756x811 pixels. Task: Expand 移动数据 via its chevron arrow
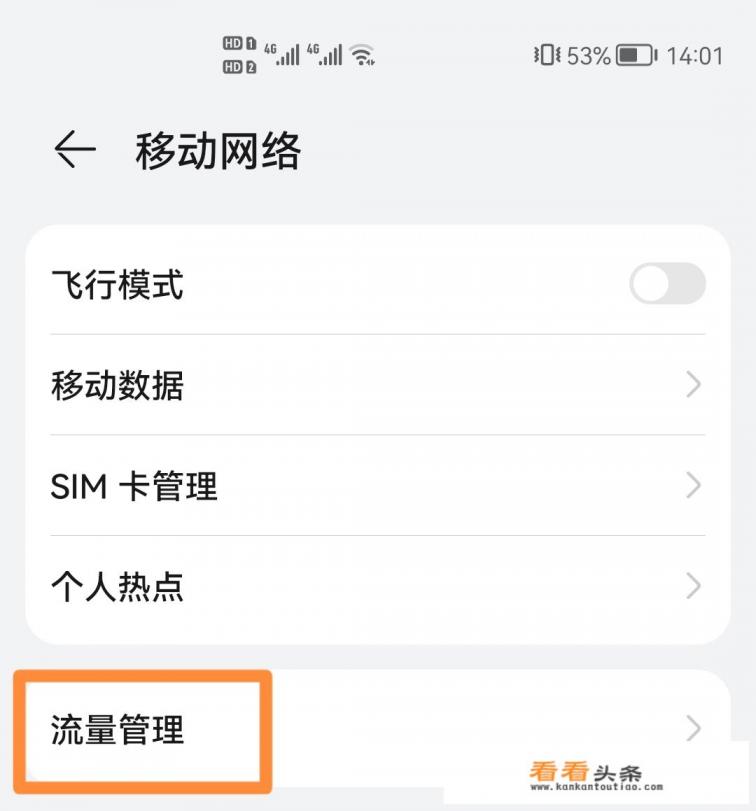(693, 385)
